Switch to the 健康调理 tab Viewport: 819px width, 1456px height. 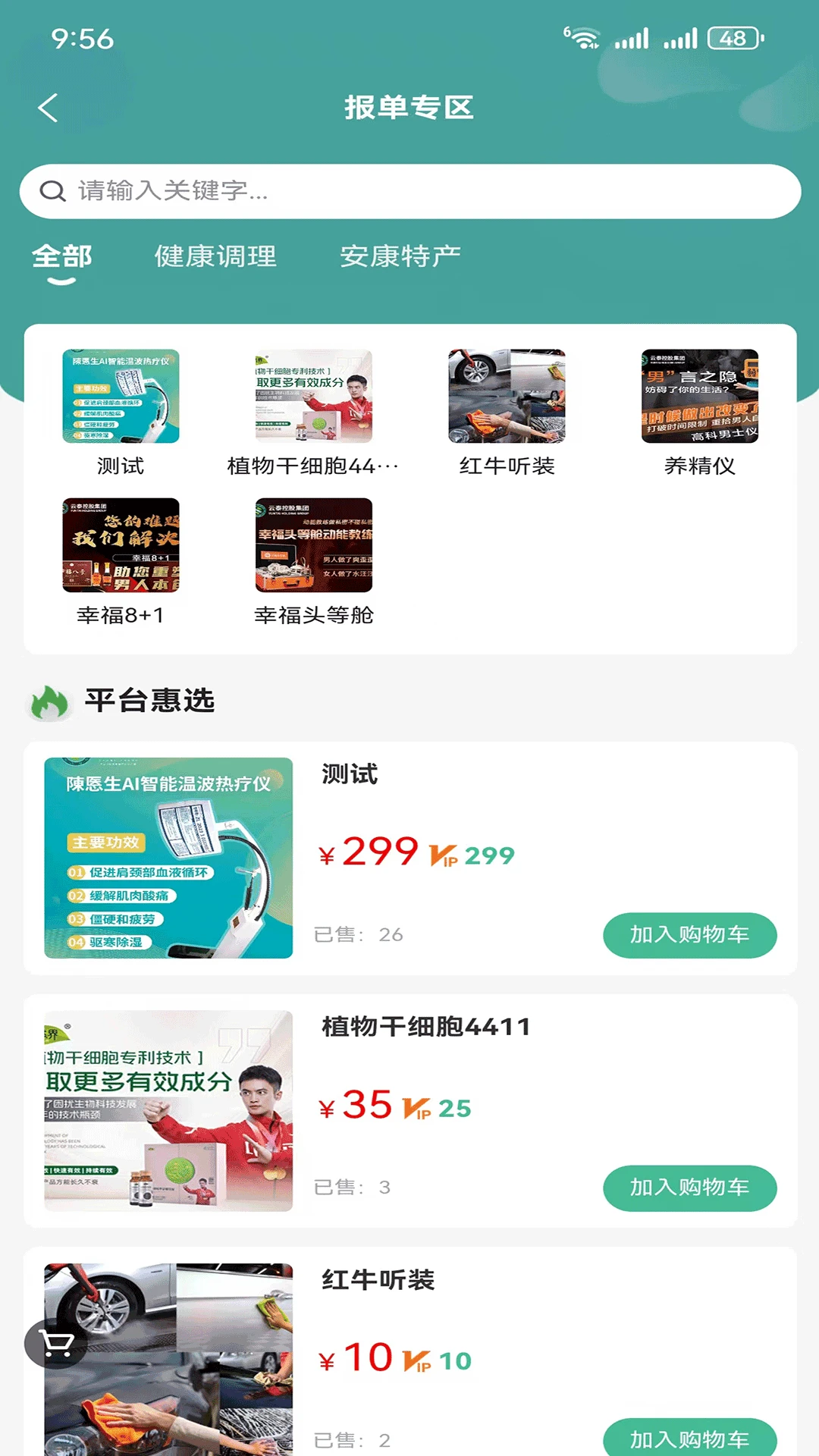(215, 256)
